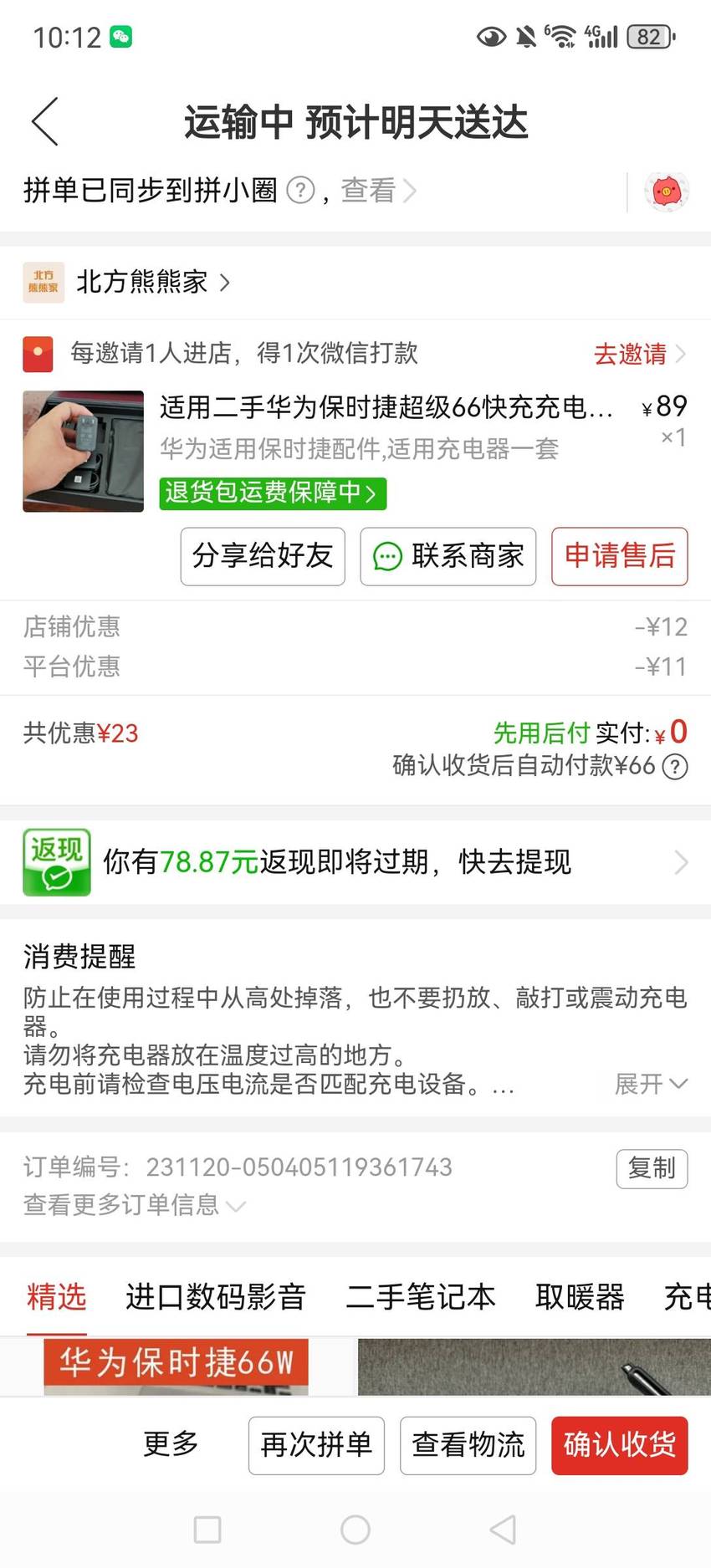Select the 取暖器 tab
Viewport: 711px width, 1568px height.
(580, 1297)
